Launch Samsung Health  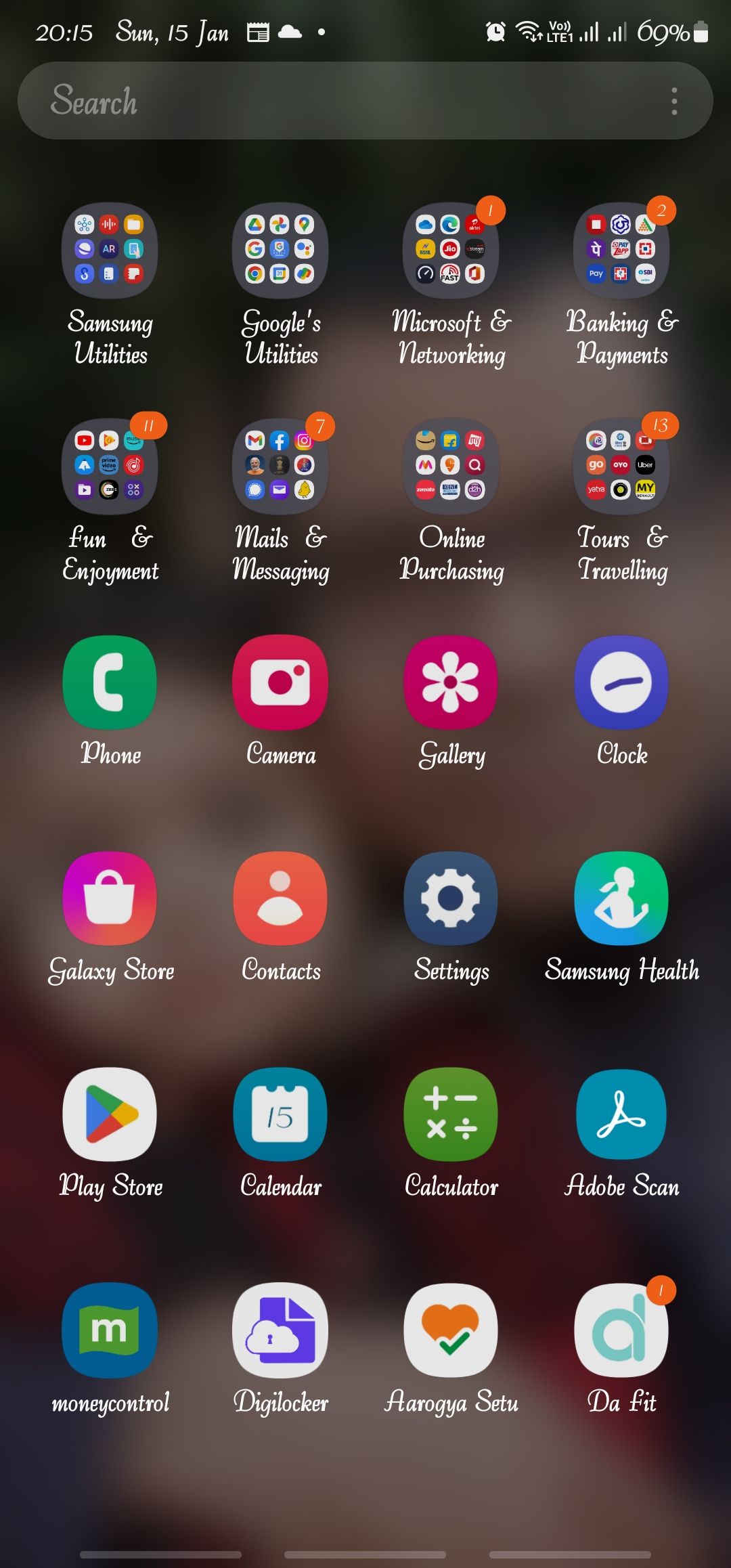(x=621, y=898)
